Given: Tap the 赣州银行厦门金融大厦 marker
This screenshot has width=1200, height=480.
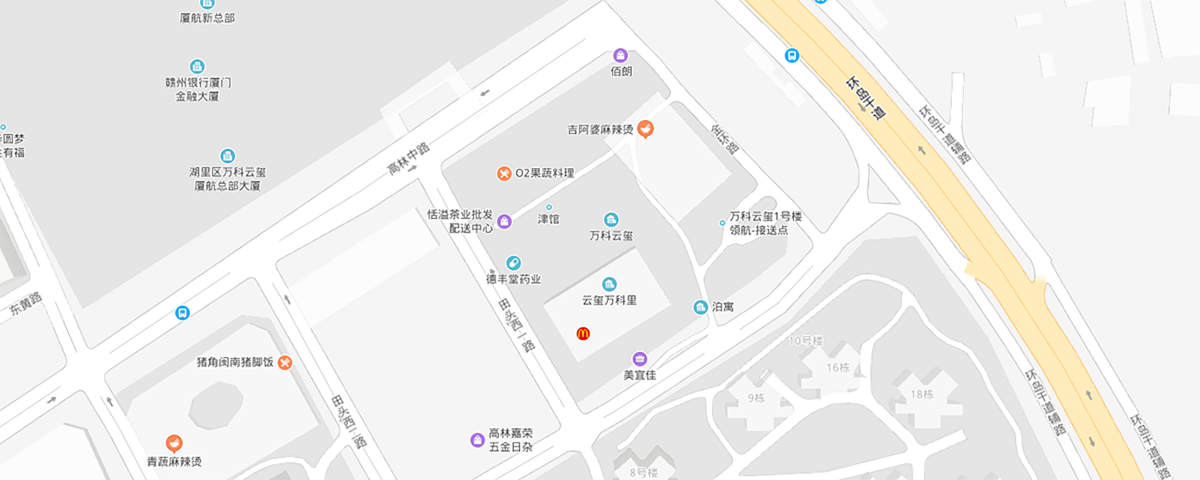Looking at the screenshot, I should point(197,66).
